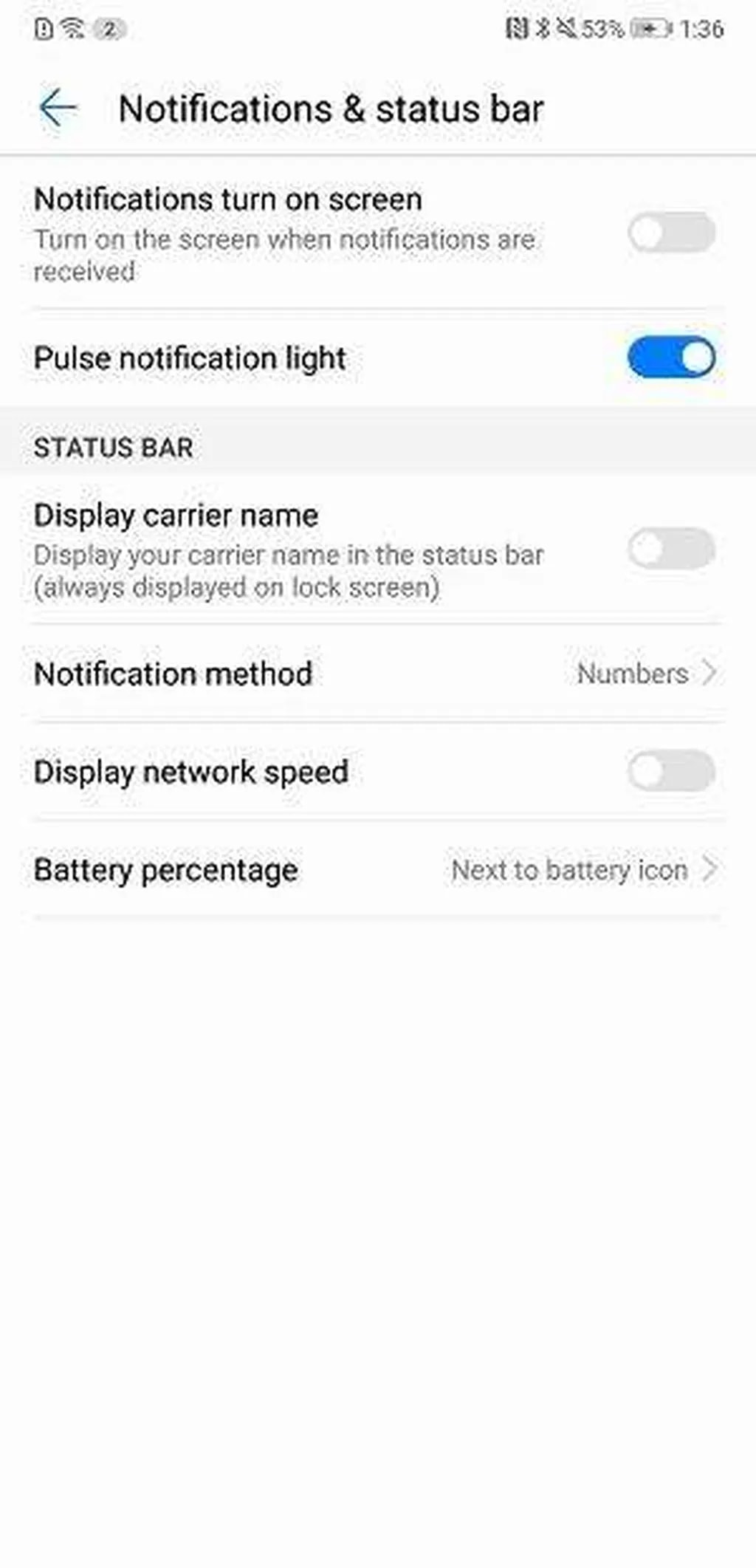Turn off Pulse notification light

671,357
